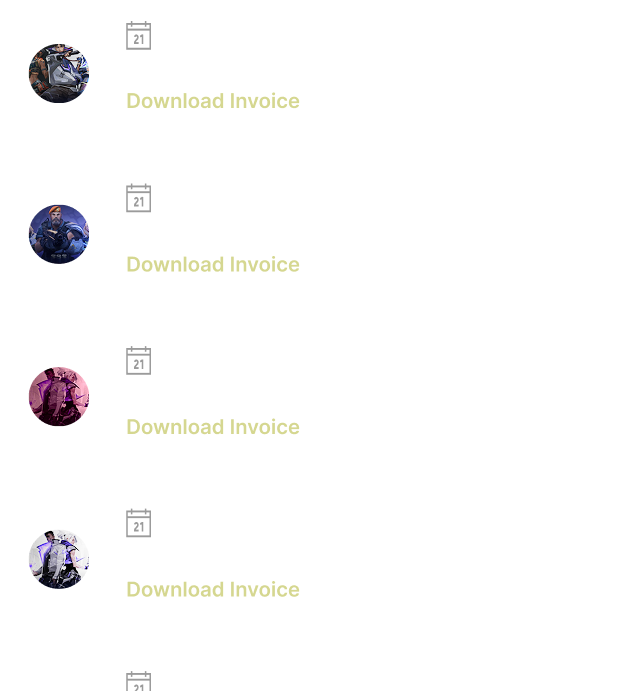
Task: Download invoice beside the blue bearded-character avatar
Action: tap(212, 264)
